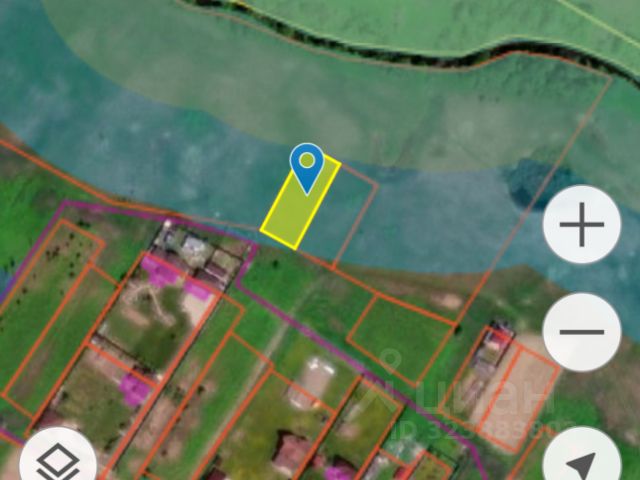Zoom in with the plus button

581,226
